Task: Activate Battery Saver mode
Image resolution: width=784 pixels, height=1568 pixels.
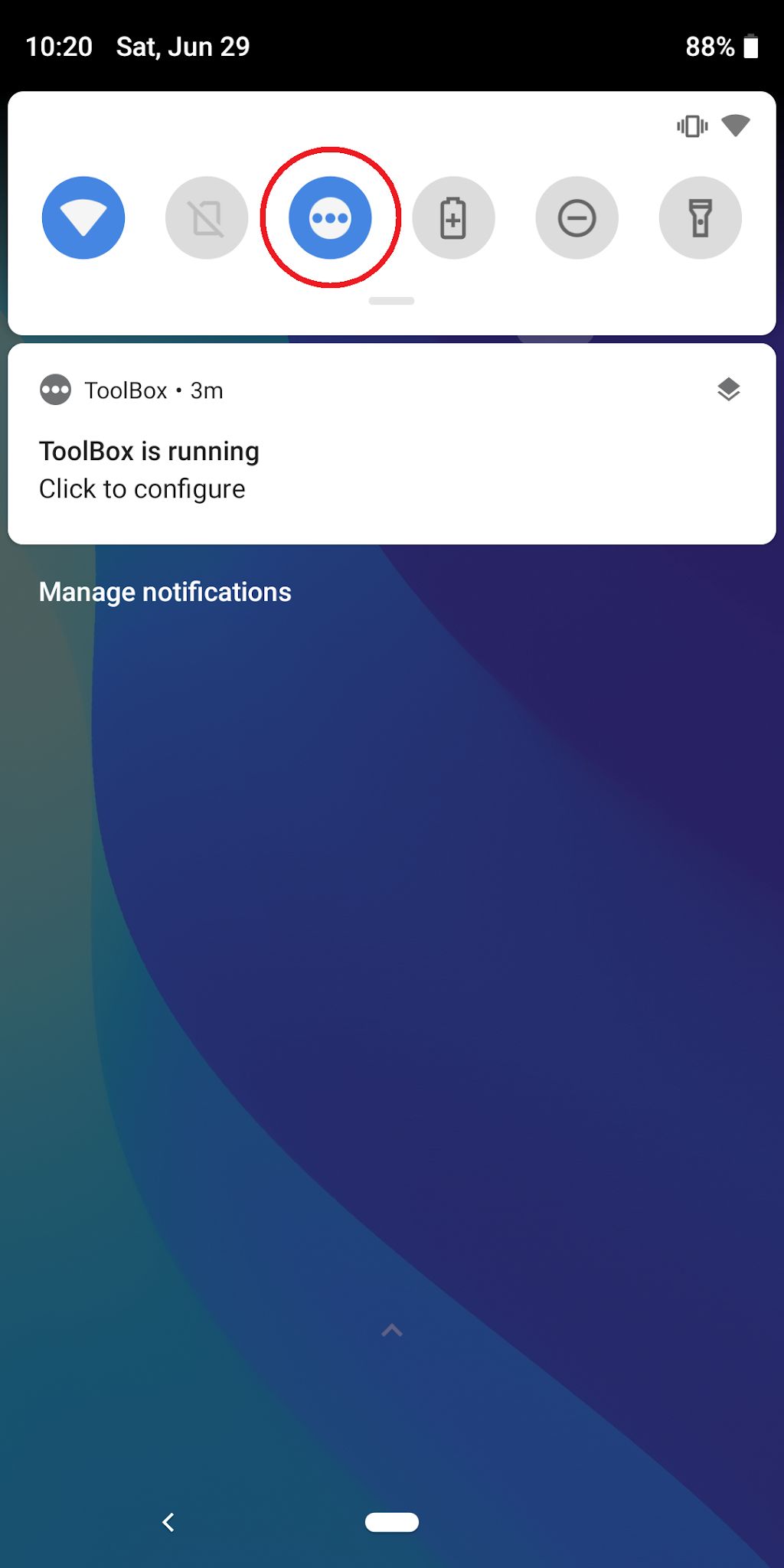Action: (x=453, y=217)
